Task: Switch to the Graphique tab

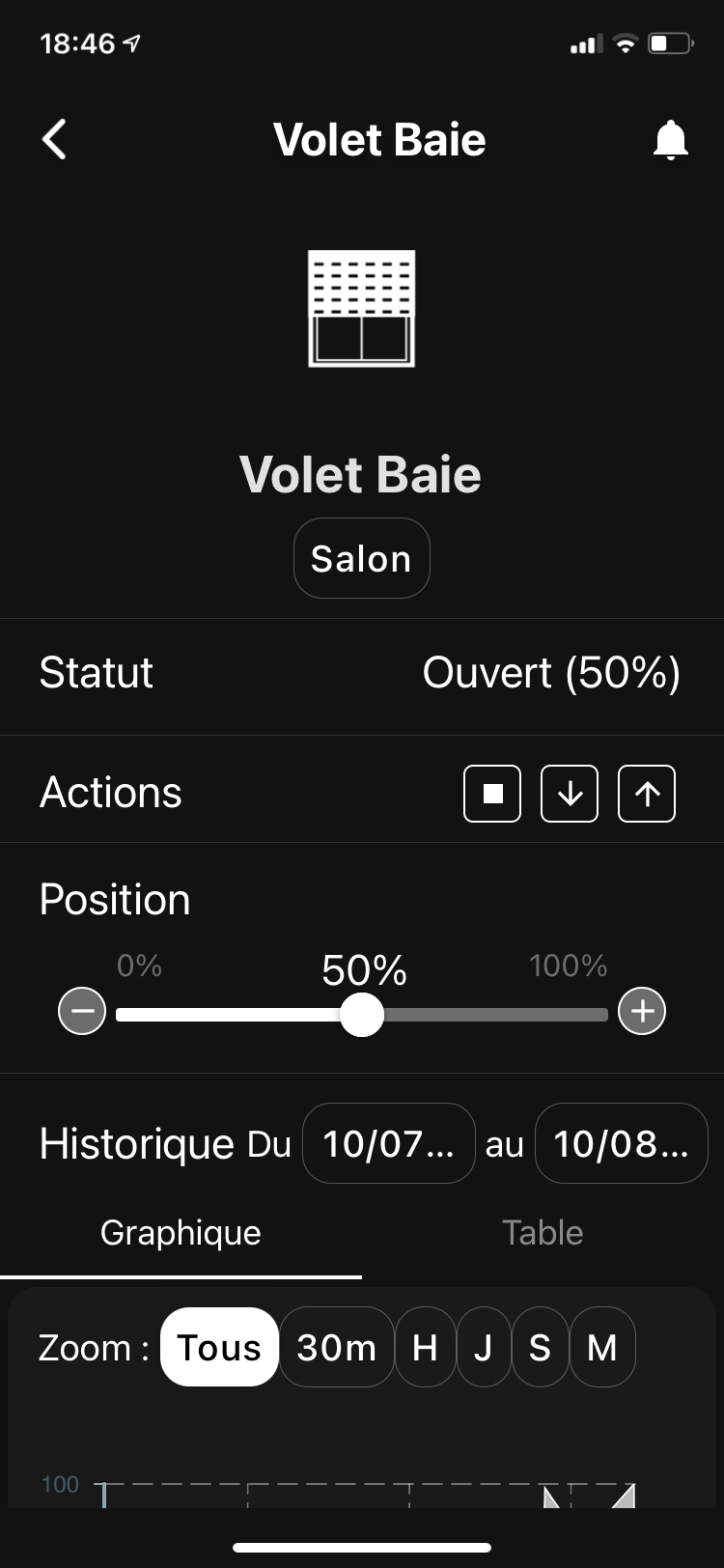Action: pyautogui.click(x=181, y=1233)
